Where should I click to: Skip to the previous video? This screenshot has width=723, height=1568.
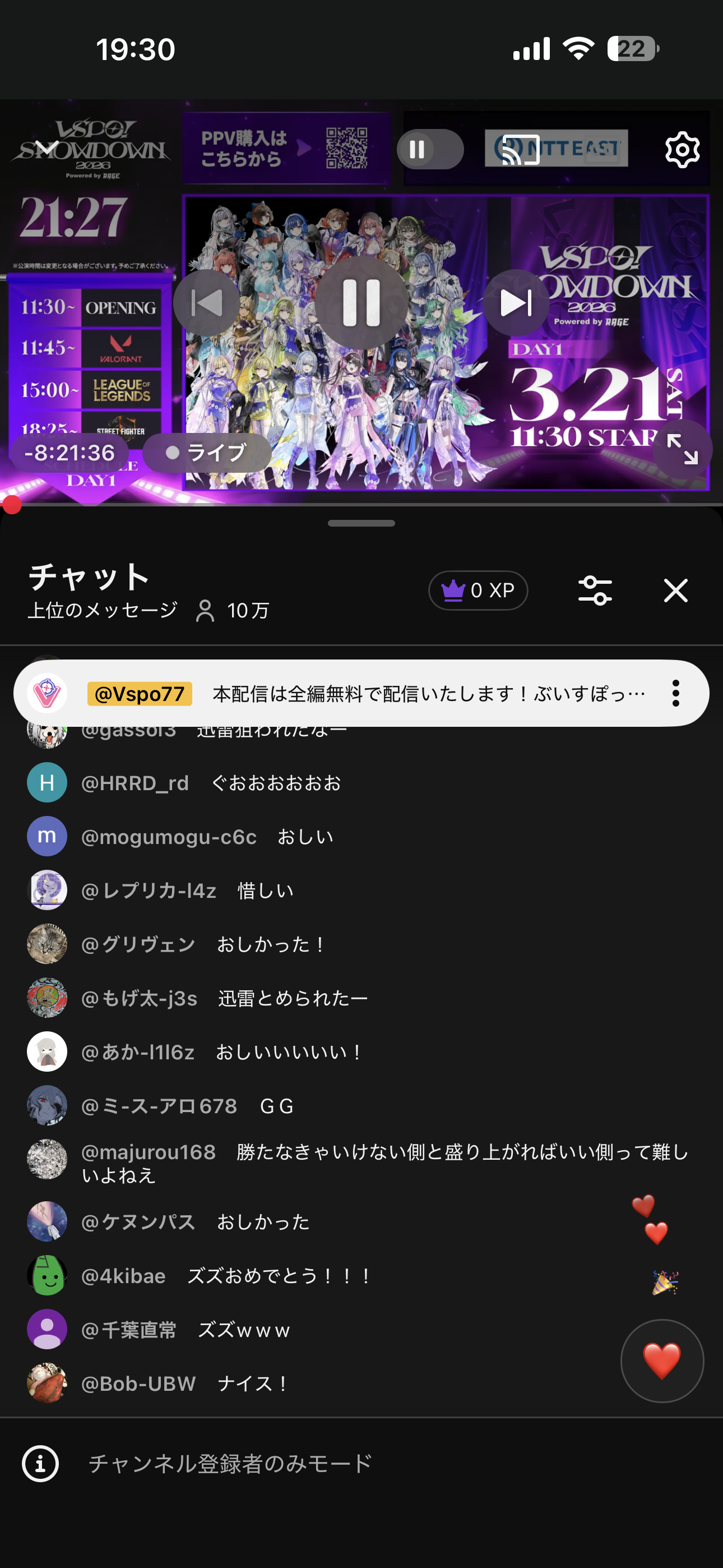(x=207, y=302)
